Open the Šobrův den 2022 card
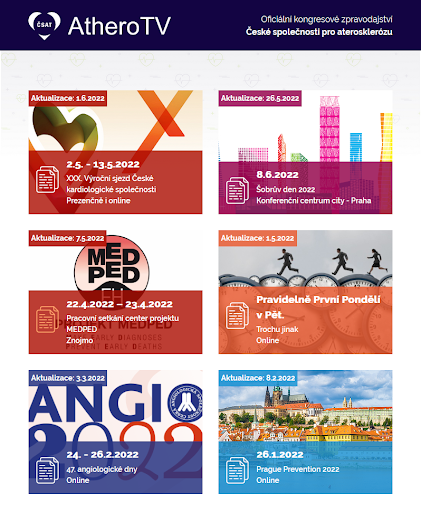The image size is (421, 512). pyautogui.click(x=305, y=152)
